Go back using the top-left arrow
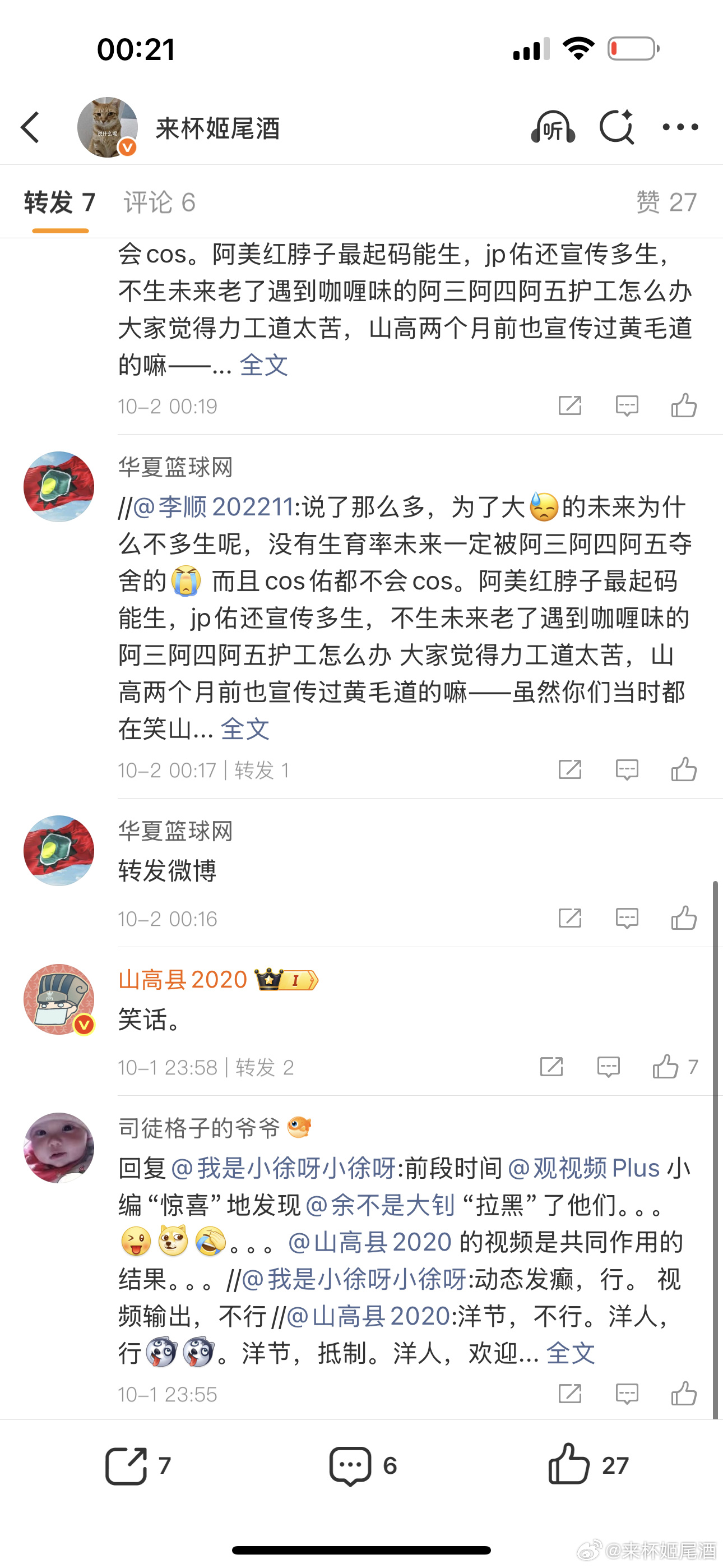Image resolution: width=723 pixels, height=1568 pixels. pos(30,128)
